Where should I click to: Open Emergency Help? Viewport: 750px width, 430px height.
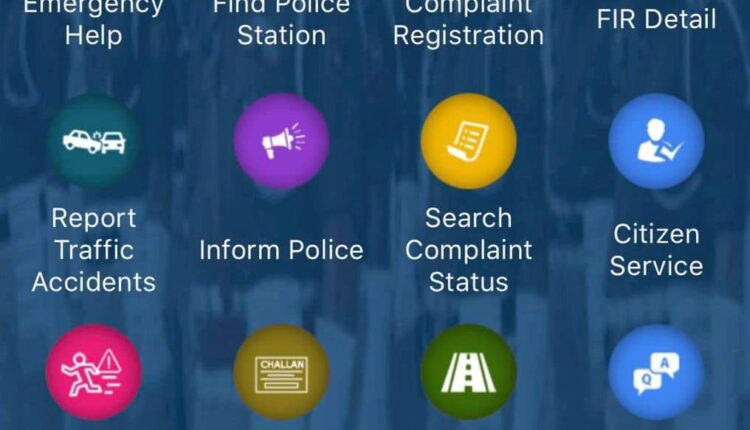pyautogui.click(x=94, y=22)
